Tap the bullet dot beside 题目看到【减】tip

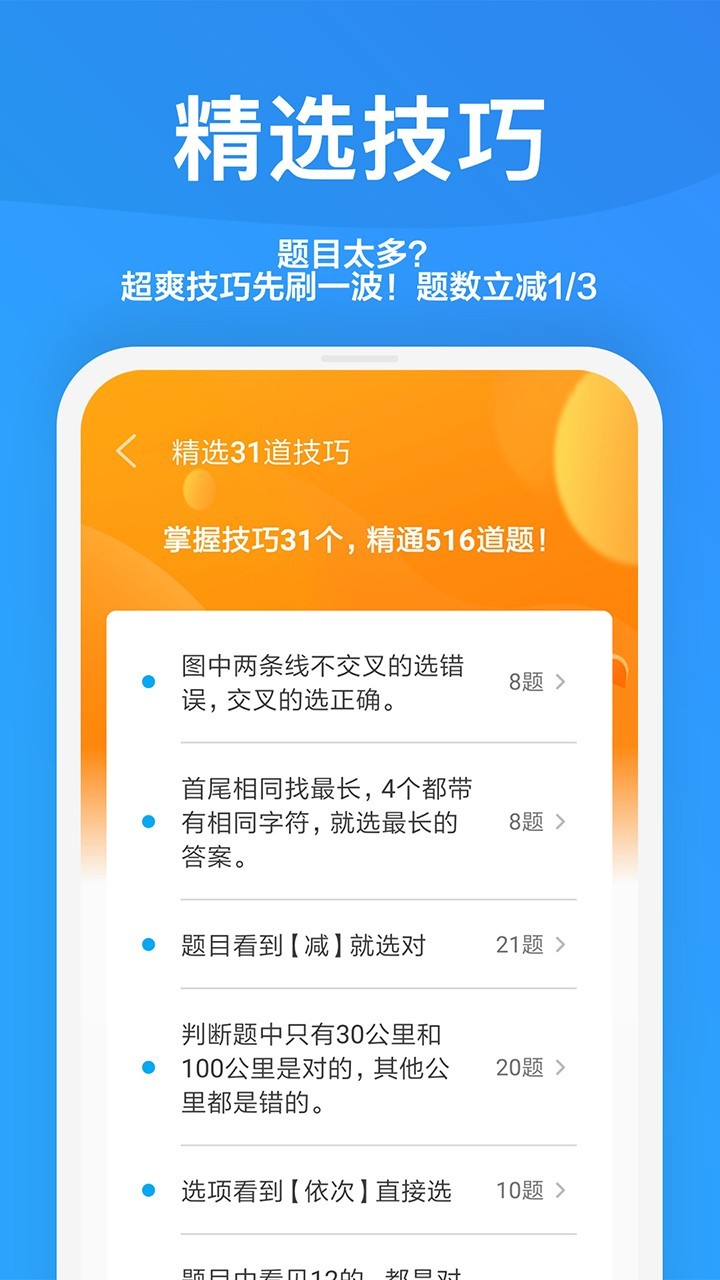tap(148, 944)
